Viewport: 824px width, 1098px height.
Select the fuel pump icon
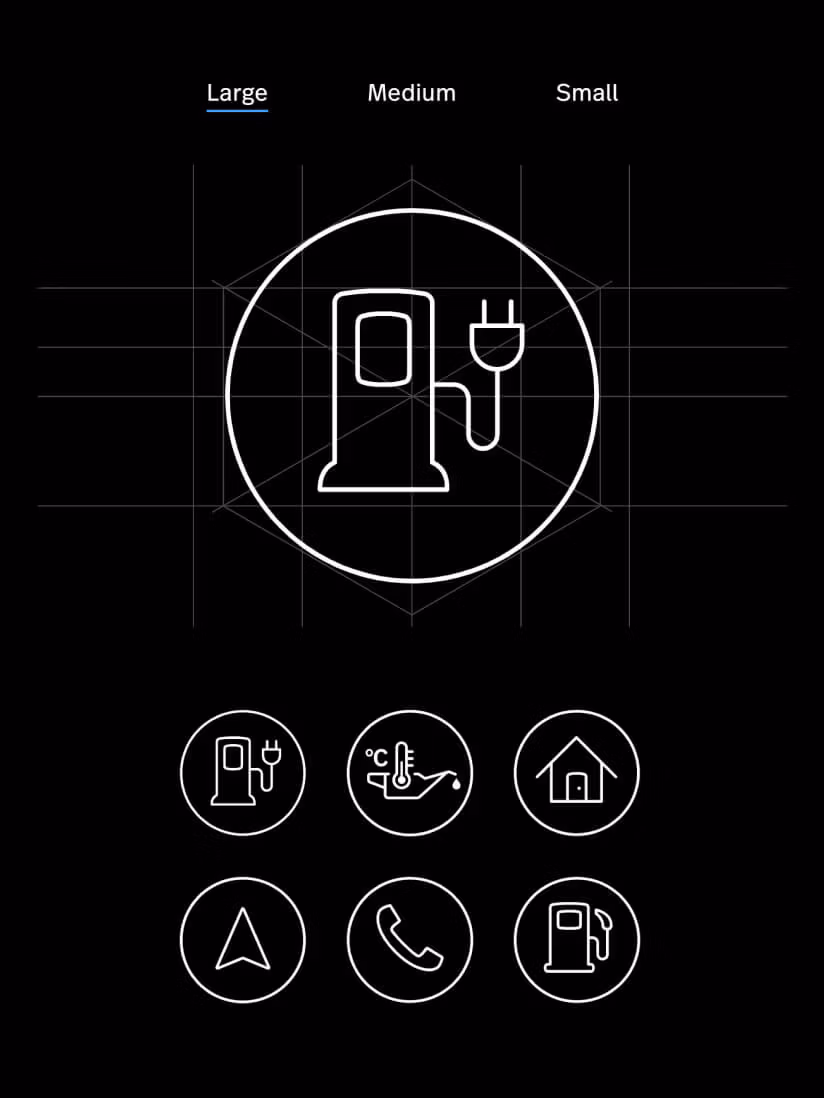tap(576, 940)
